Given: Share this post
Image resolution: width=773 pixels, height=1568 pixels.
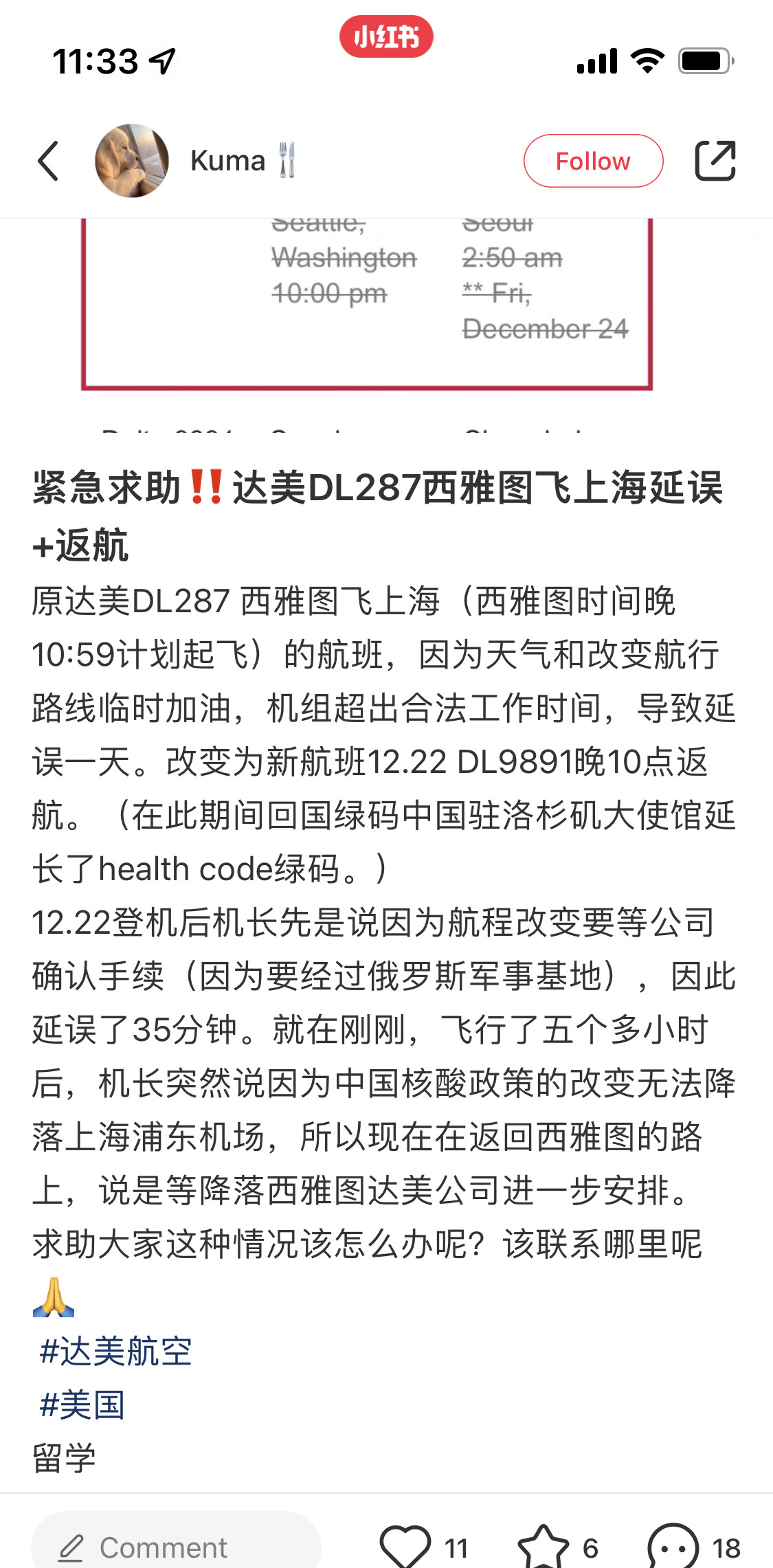Looking at the screenshot, I should 715,161.
